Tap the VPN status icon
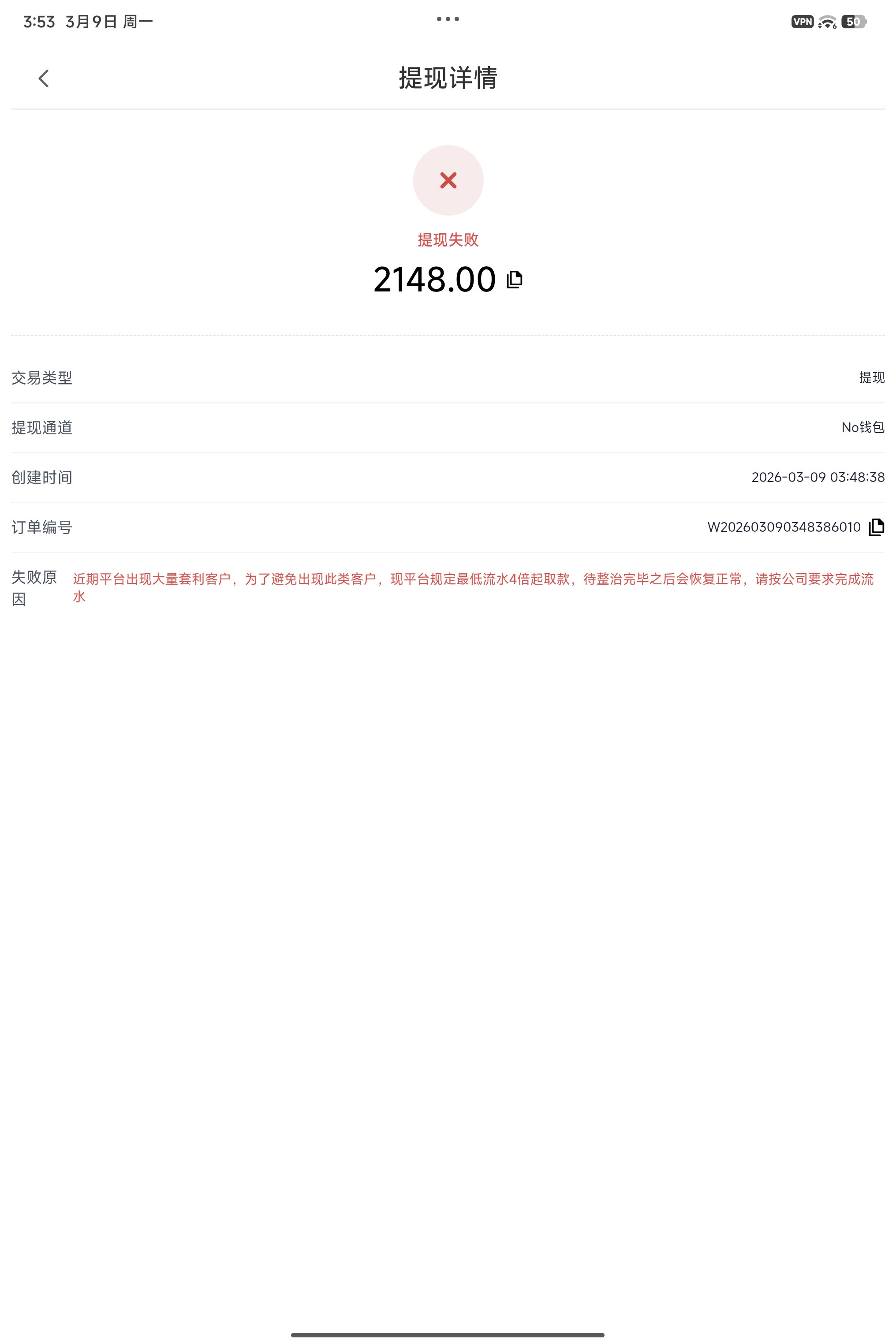Viewport: 896px width, 1344px height. (x=802, y=21)
